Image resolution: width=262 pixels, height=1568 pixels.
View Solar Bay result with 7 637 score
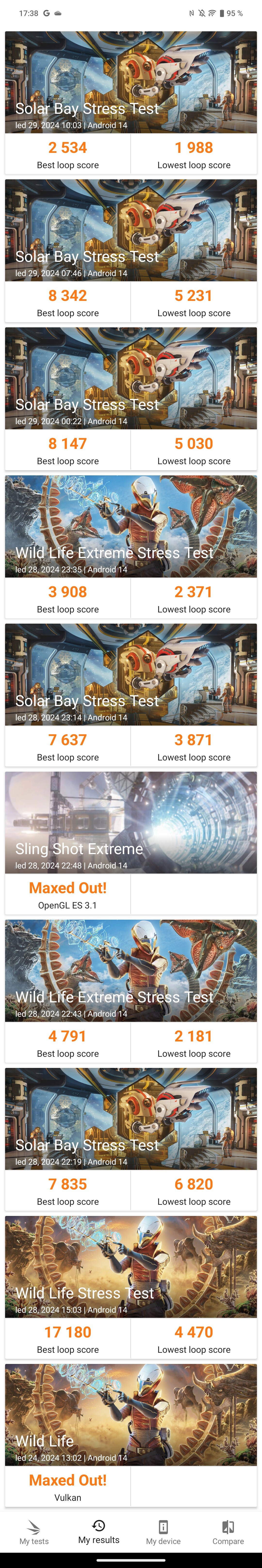click(131, 694)
